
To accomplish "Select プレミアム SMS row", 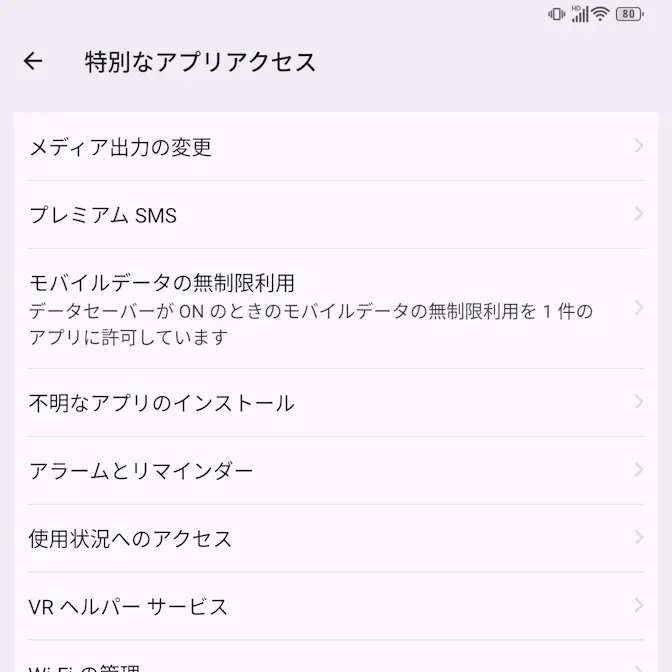I will 336,215.
